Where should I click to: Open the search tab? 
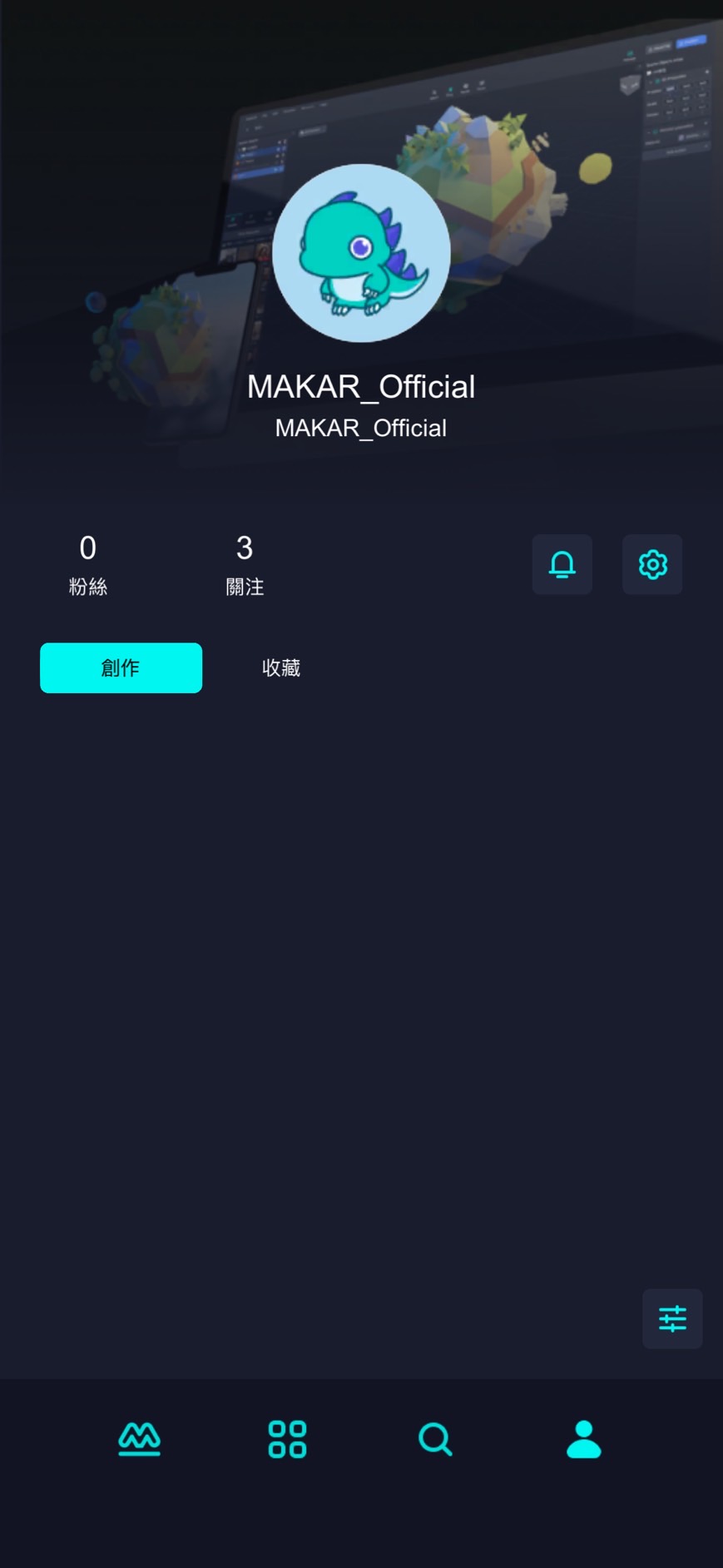click(435, 1438)
